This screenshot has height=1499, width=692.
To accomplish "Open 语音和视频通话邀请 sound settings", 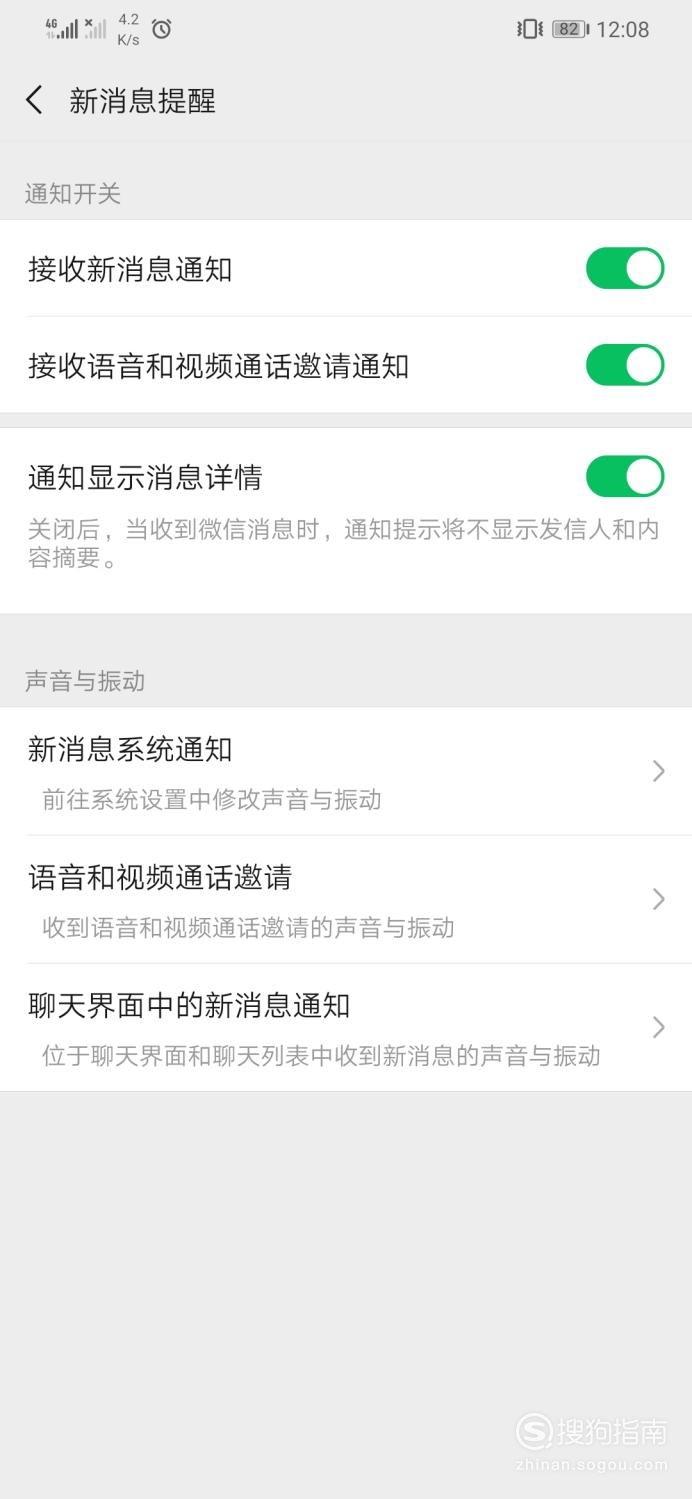I will pos(346,900).
